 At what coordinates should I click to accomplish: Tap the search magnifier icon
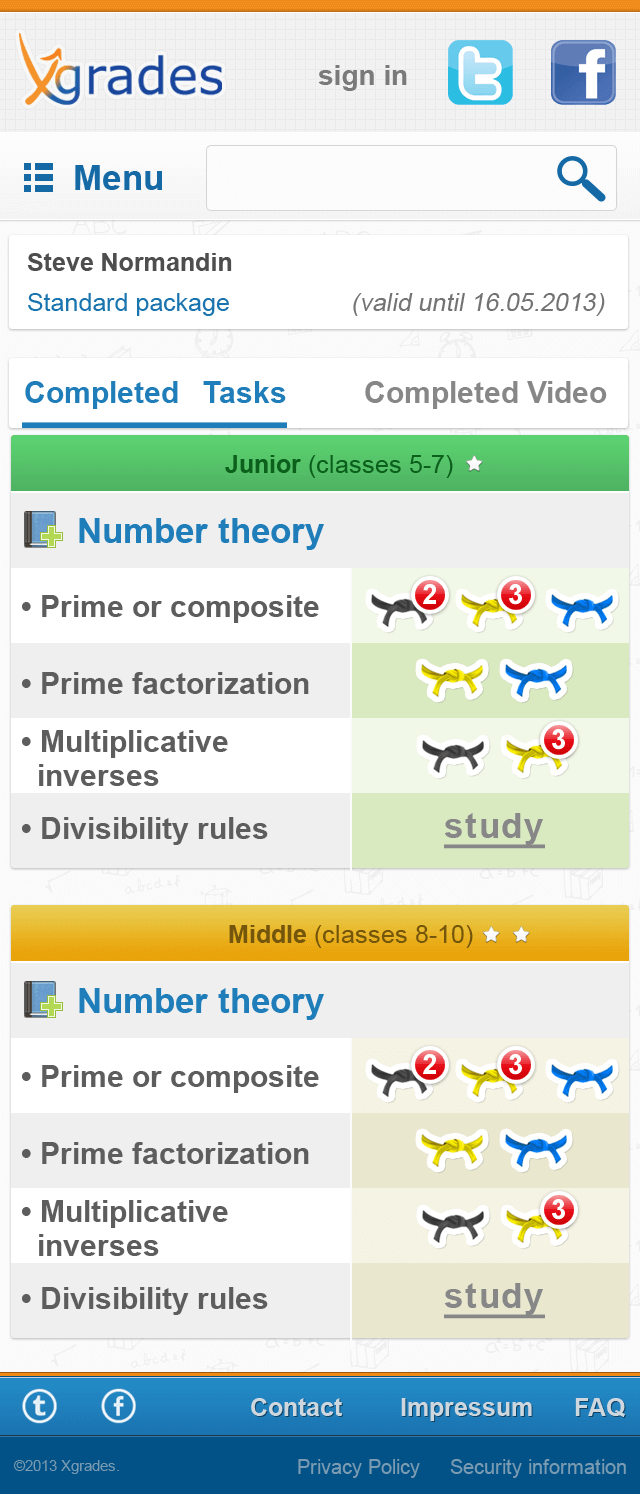581,179
